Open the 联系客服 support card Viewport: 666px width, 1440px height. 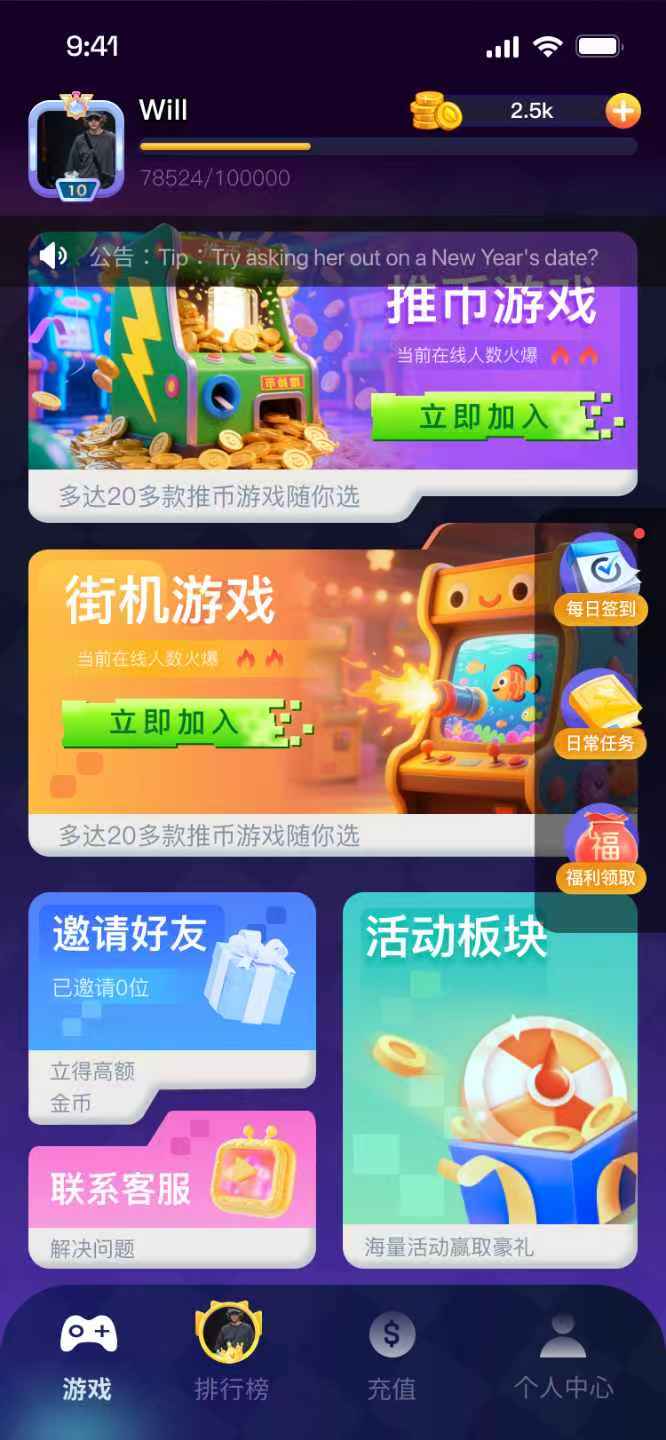tap(172, 1188)
